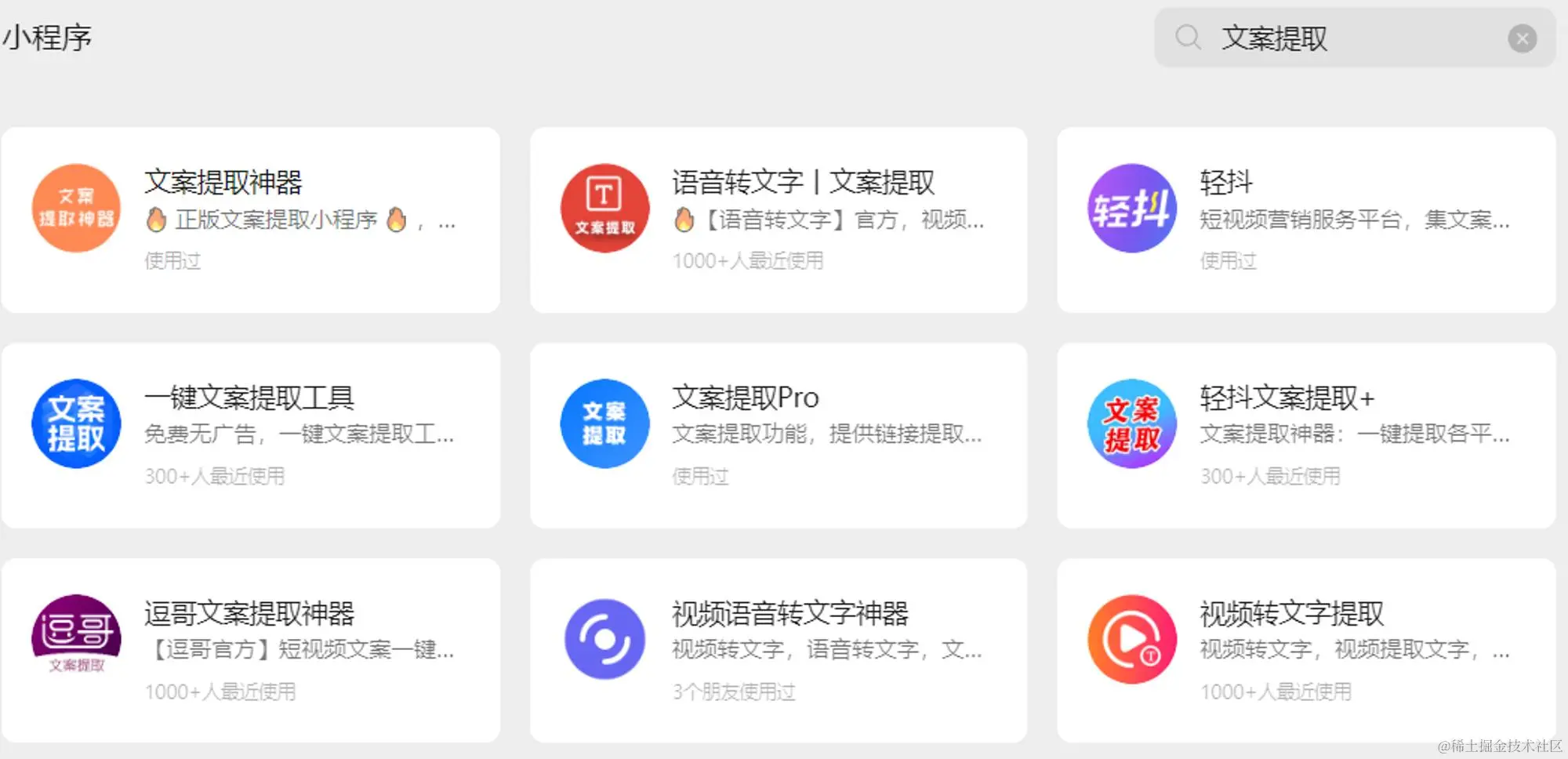This screenshot has height=759, width=1568.
Task: Open 视频语音转文字神器 card
Action: click(x=778, y=650)
